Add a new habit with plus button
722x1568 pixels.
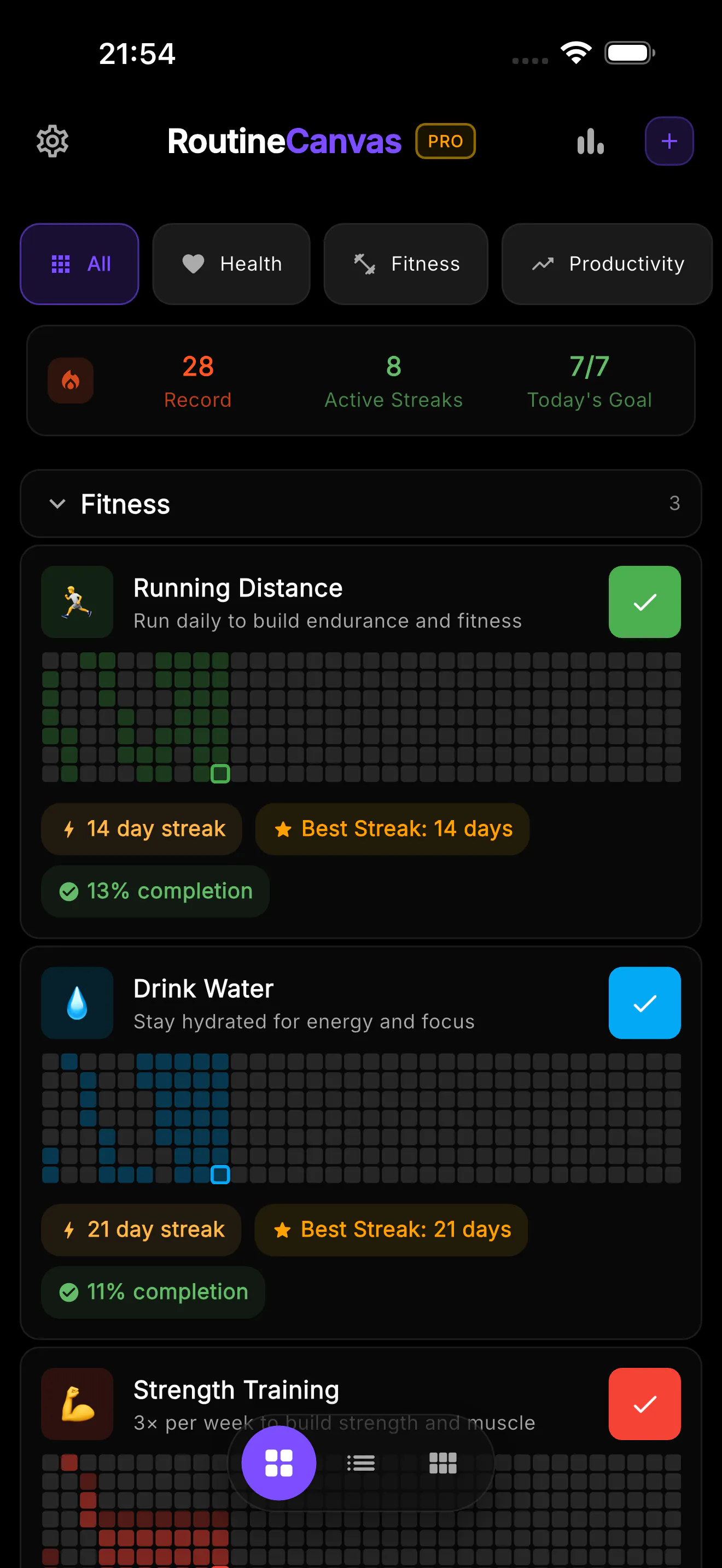pyautogui.click(x=669, y=141)
